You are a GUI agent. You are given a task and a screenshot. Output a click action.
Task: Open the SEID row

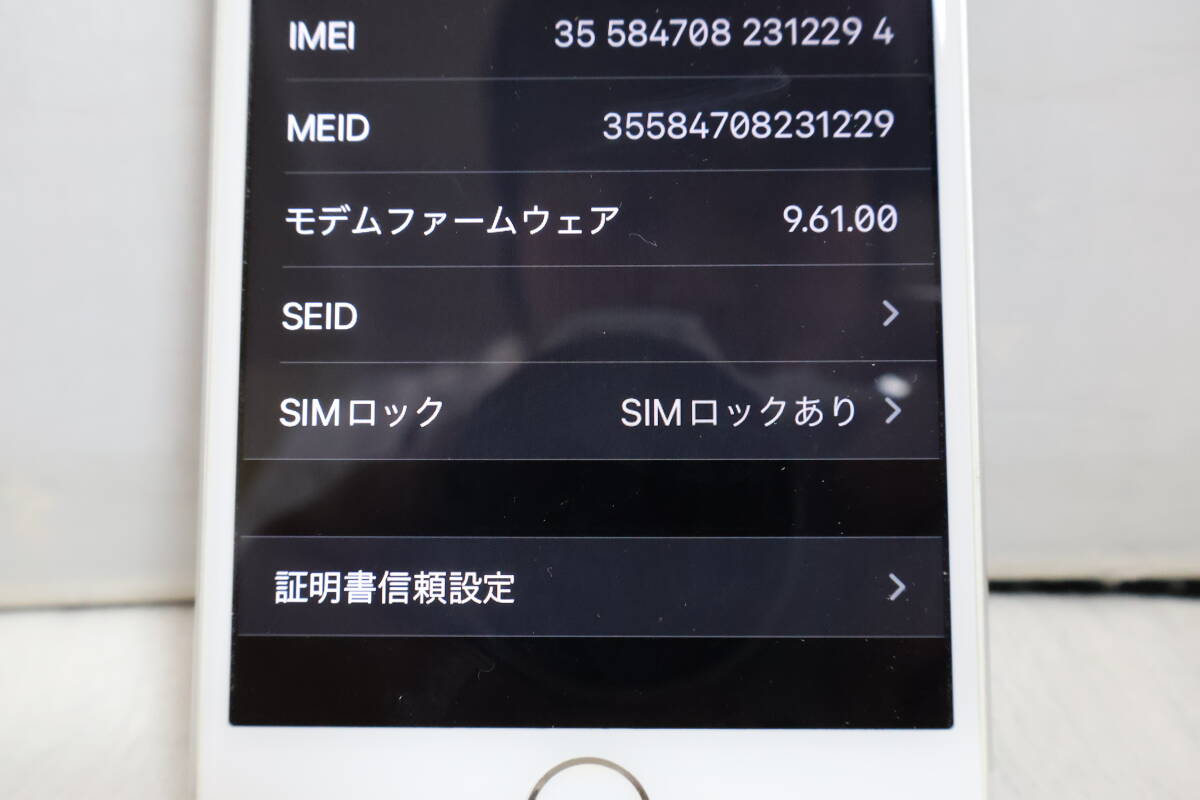tap(590, 316)
